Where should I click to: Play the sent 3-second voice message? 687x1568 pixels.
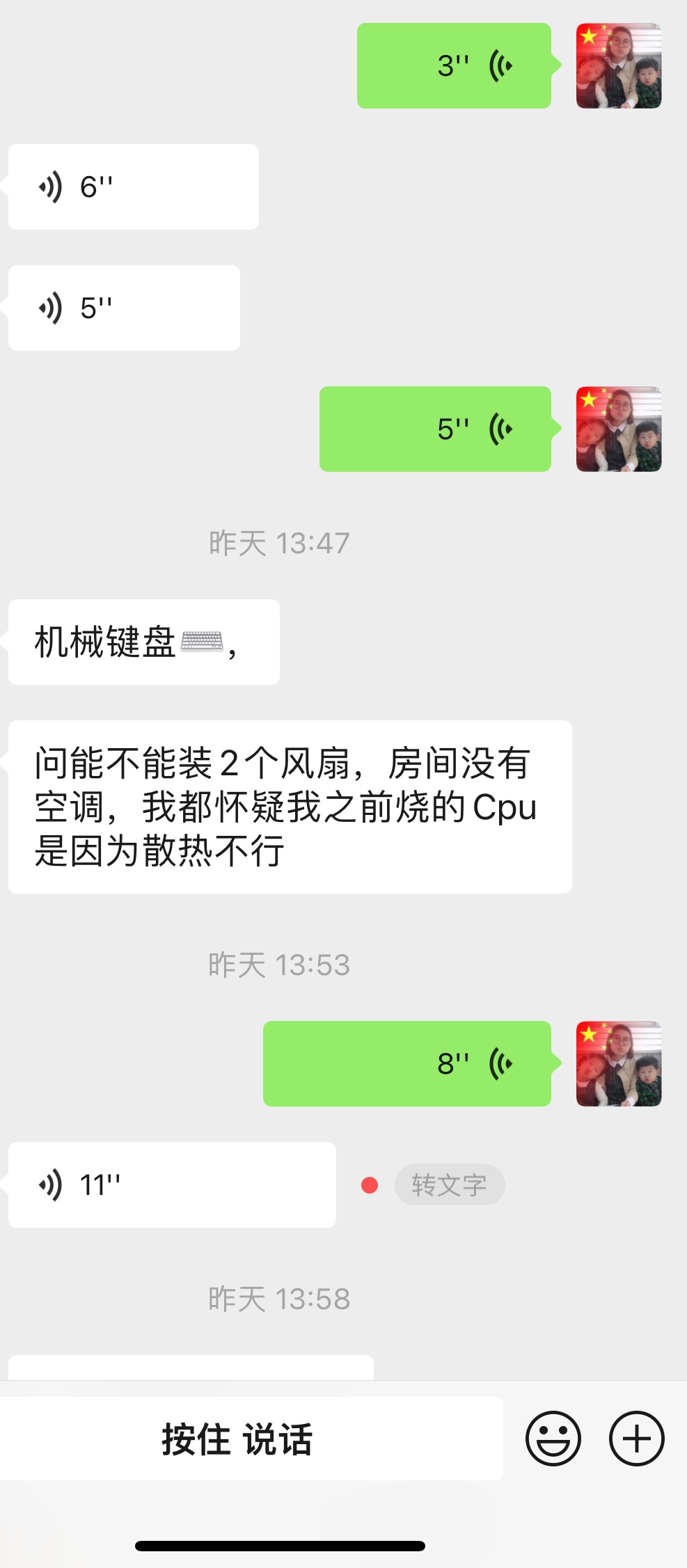[454, 66]
